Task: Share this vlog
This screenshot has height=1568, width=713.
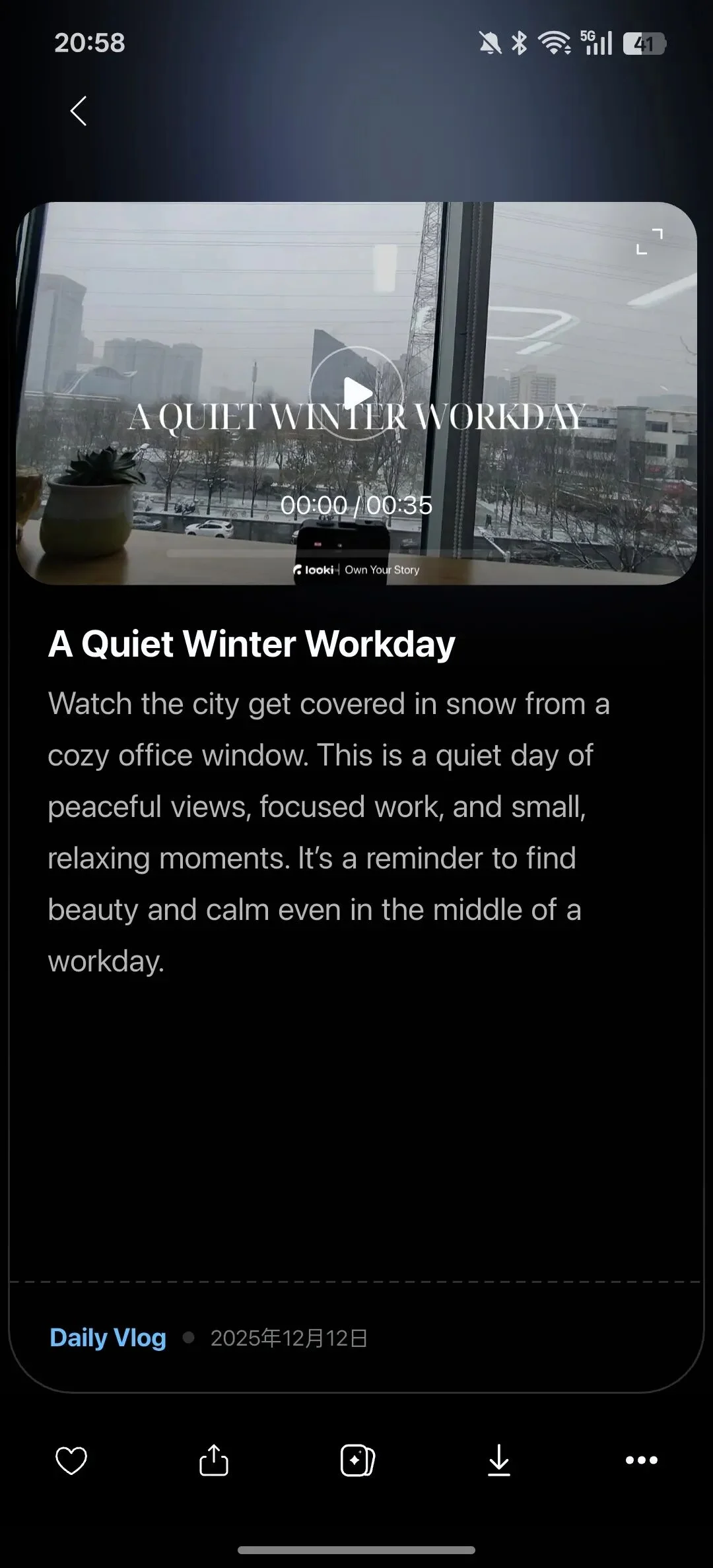Action: [214, 1460]
